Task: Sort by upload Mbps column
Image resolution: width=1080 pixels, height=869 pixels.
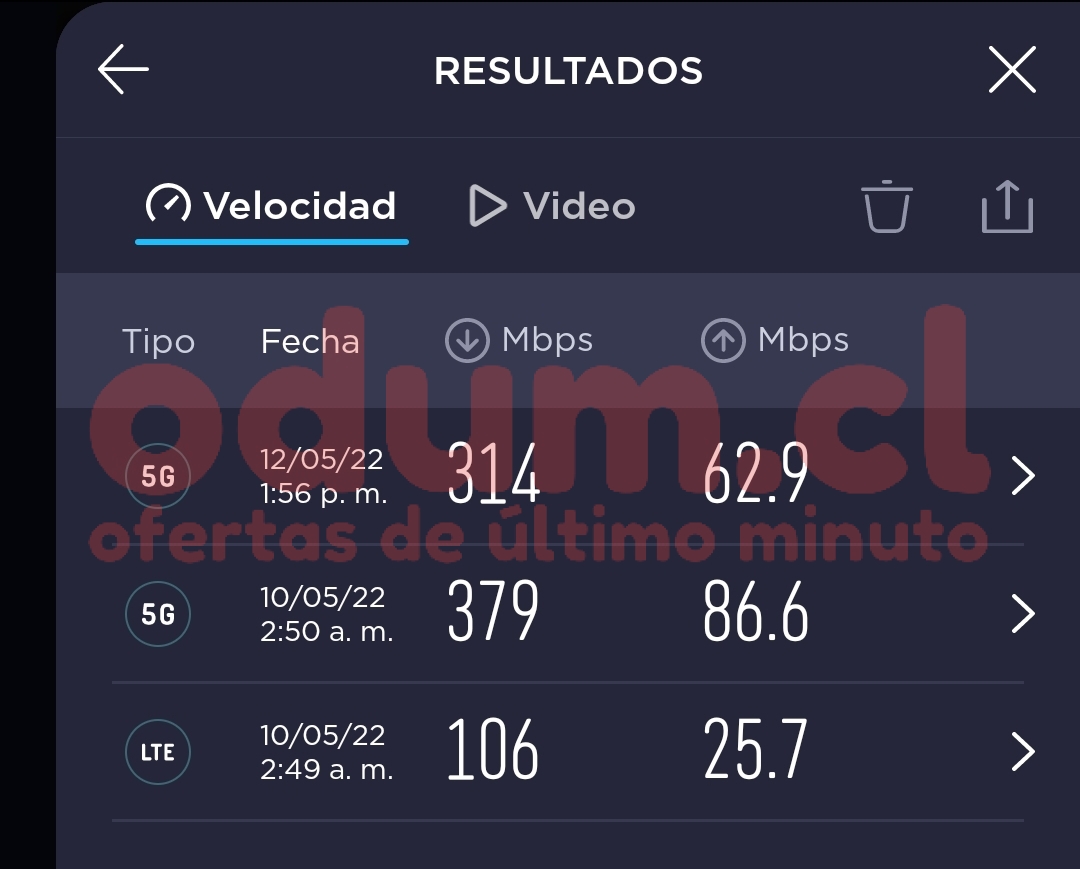Action: coord(775,341)
